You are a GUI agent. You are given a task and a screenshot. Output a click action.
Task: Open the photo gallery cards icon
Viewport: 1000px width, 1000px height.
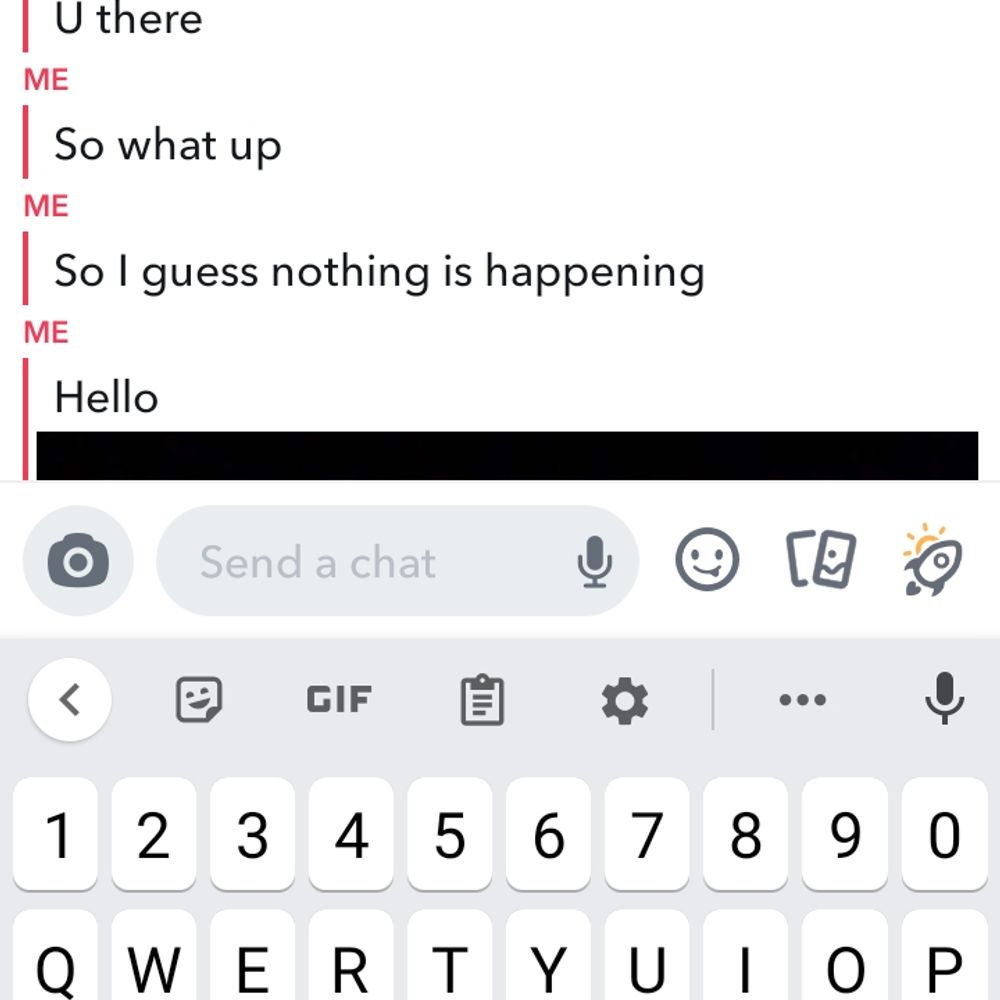[x=820, y=559]
